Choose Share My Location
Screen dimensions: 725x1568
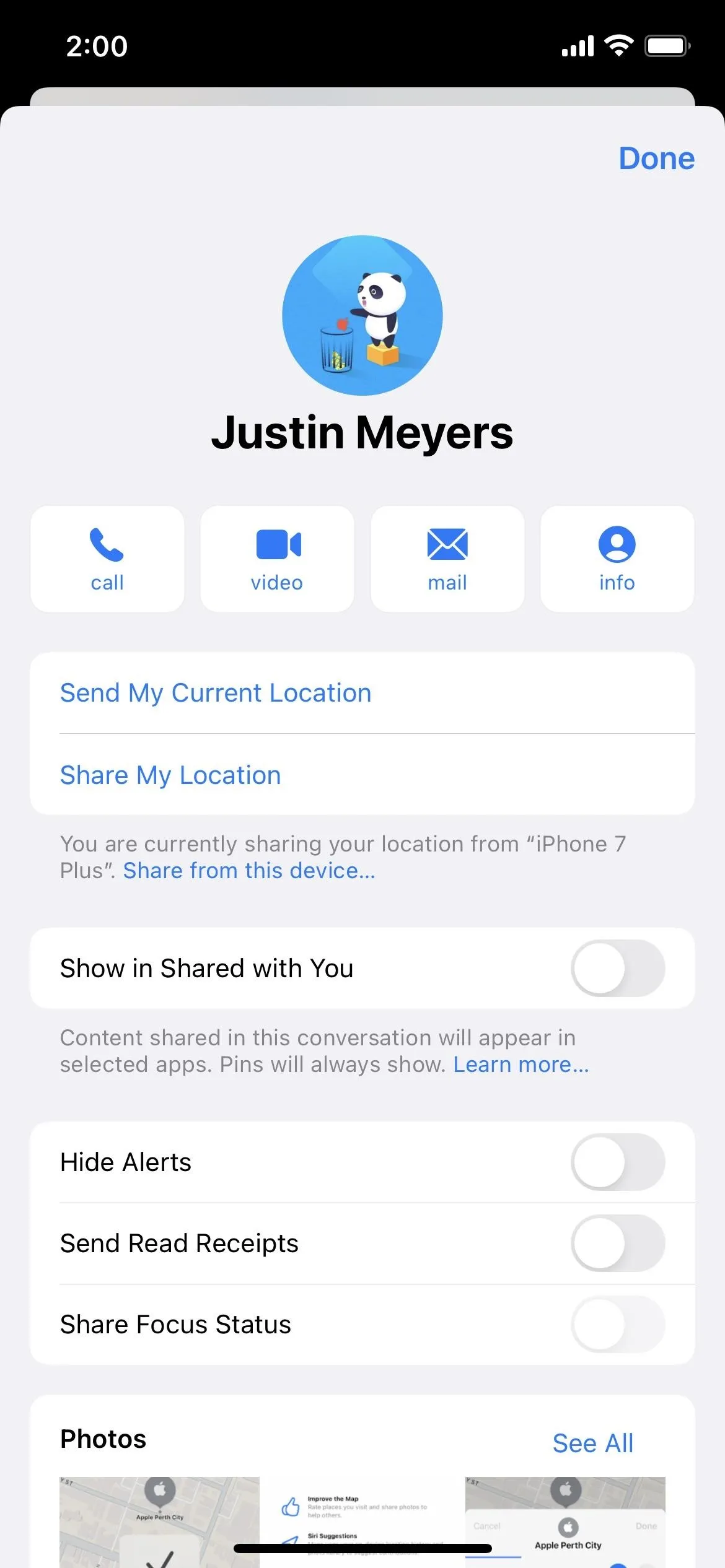(362, 775)
